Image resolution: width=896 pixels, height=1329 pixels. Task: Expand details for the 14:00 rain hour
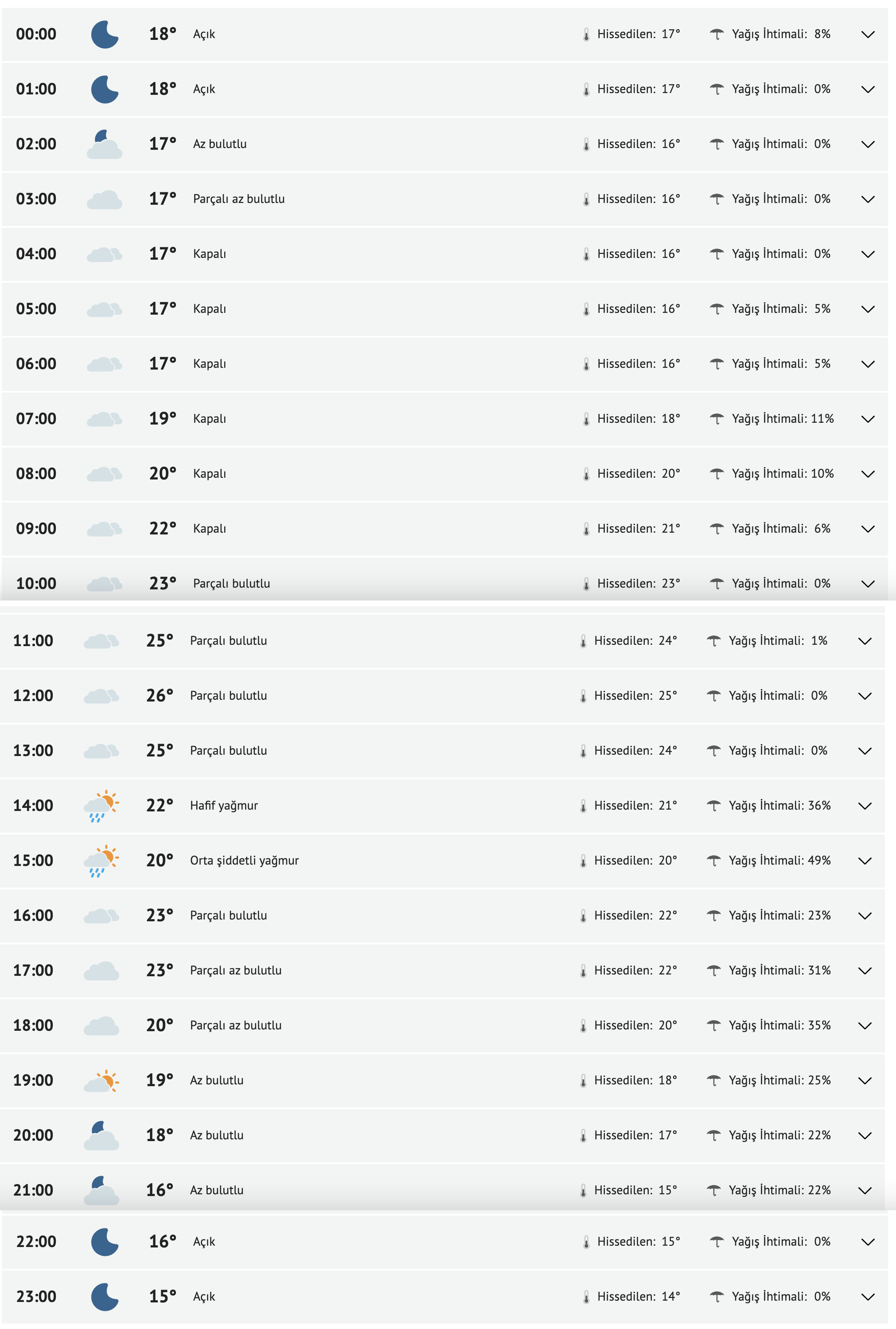[866, 805]
